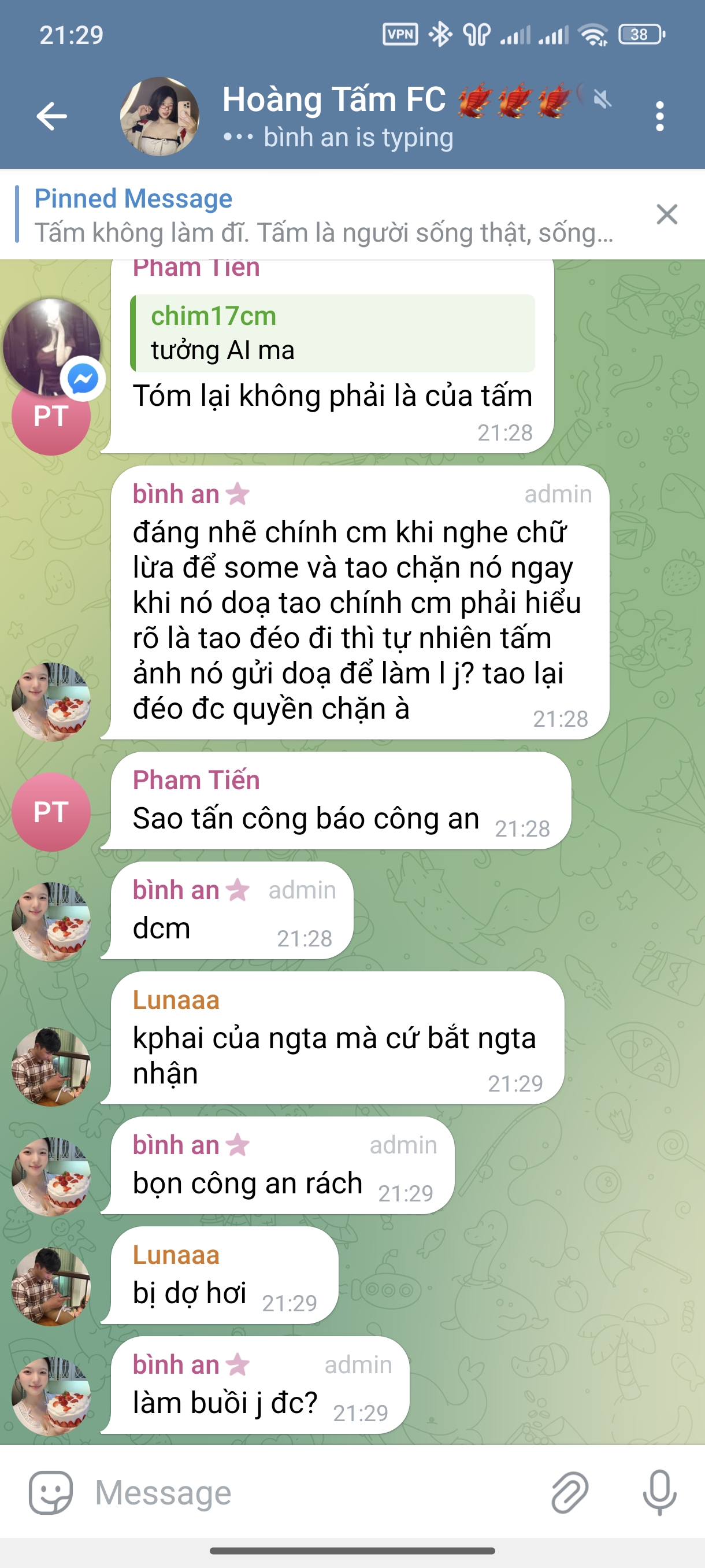Open the emoji and sticker panel
705x1568 pixels.
[50, 1492]
